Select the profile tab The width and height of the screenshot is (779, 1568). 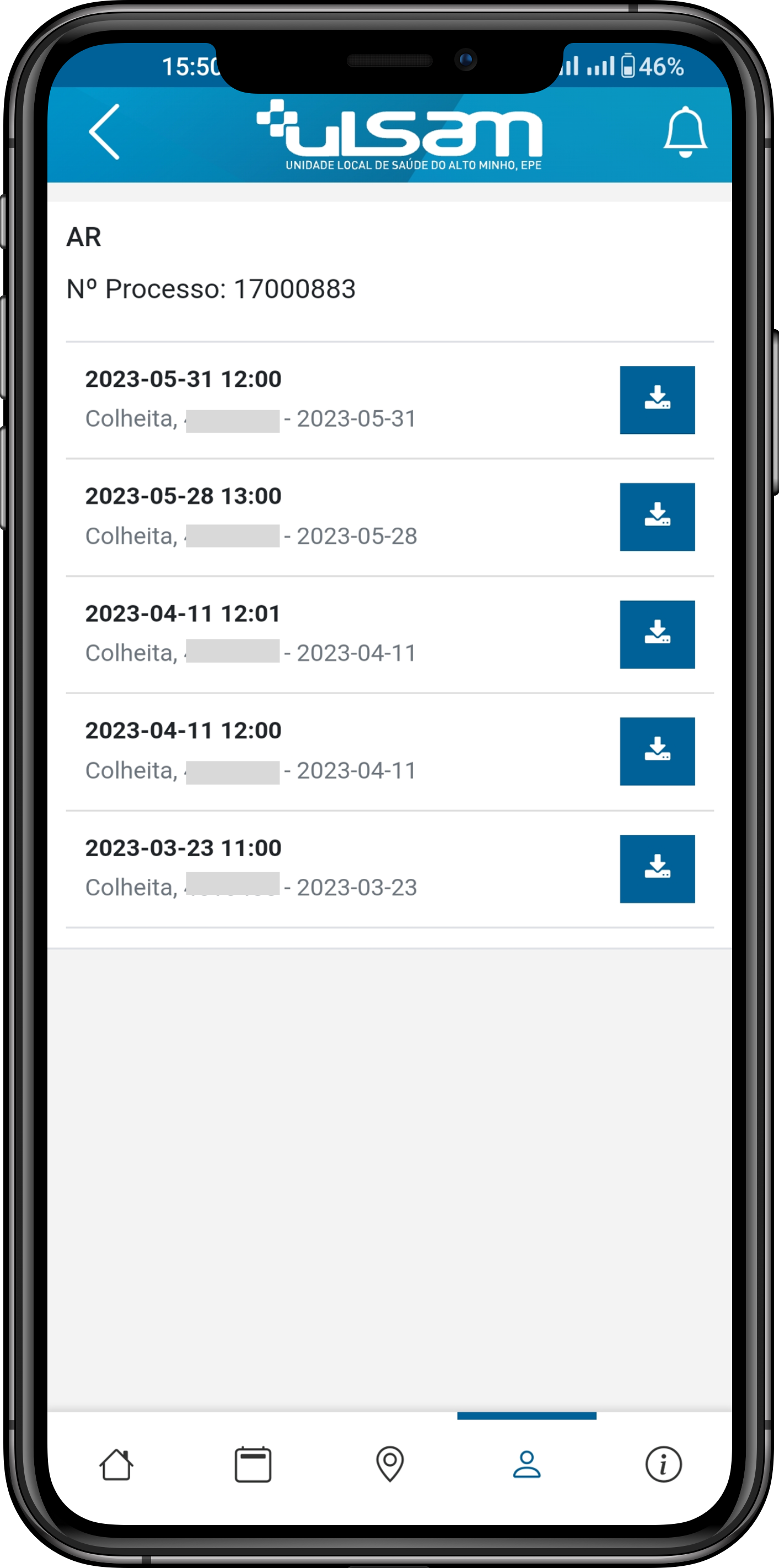pos(527,1464)
